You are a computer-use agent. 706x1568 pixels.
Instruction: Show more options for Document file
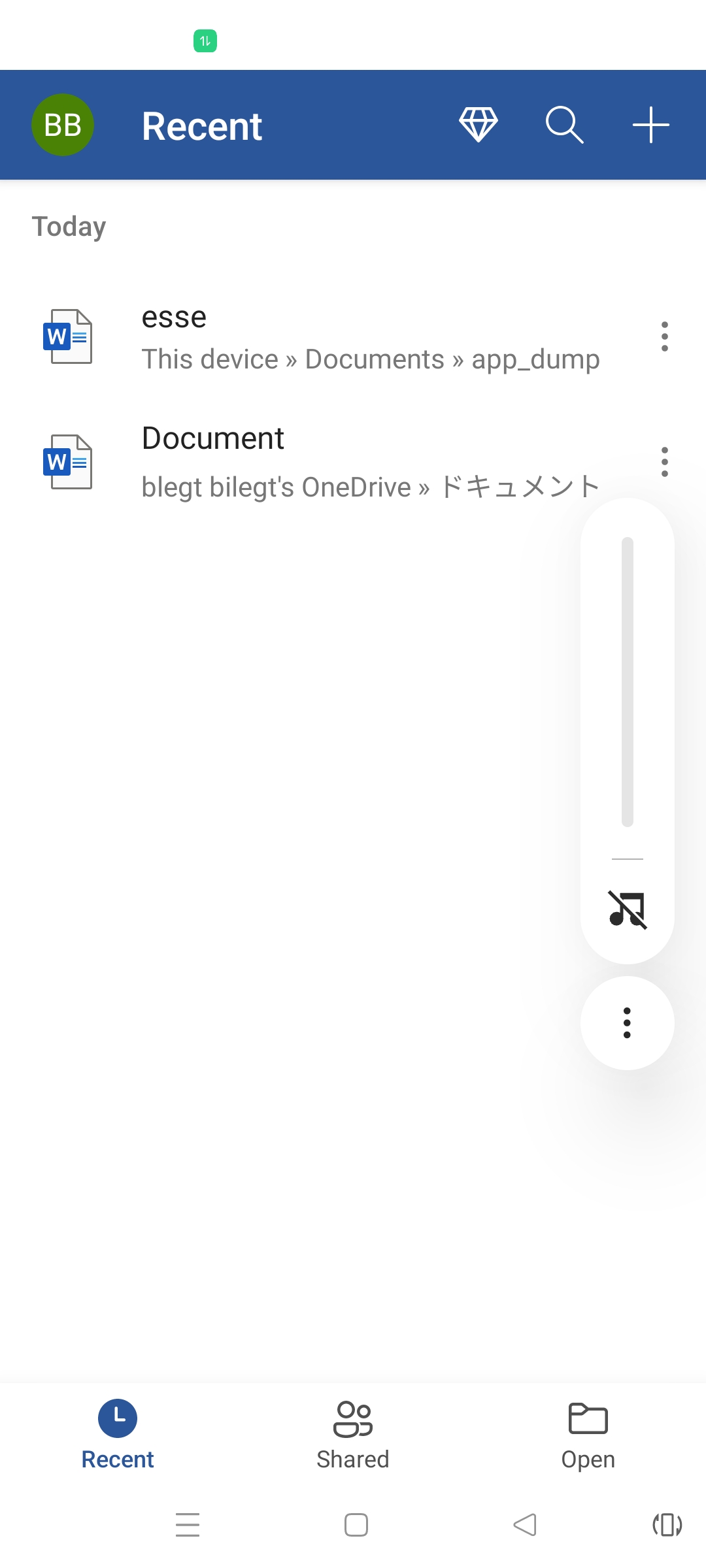[664, 462]
